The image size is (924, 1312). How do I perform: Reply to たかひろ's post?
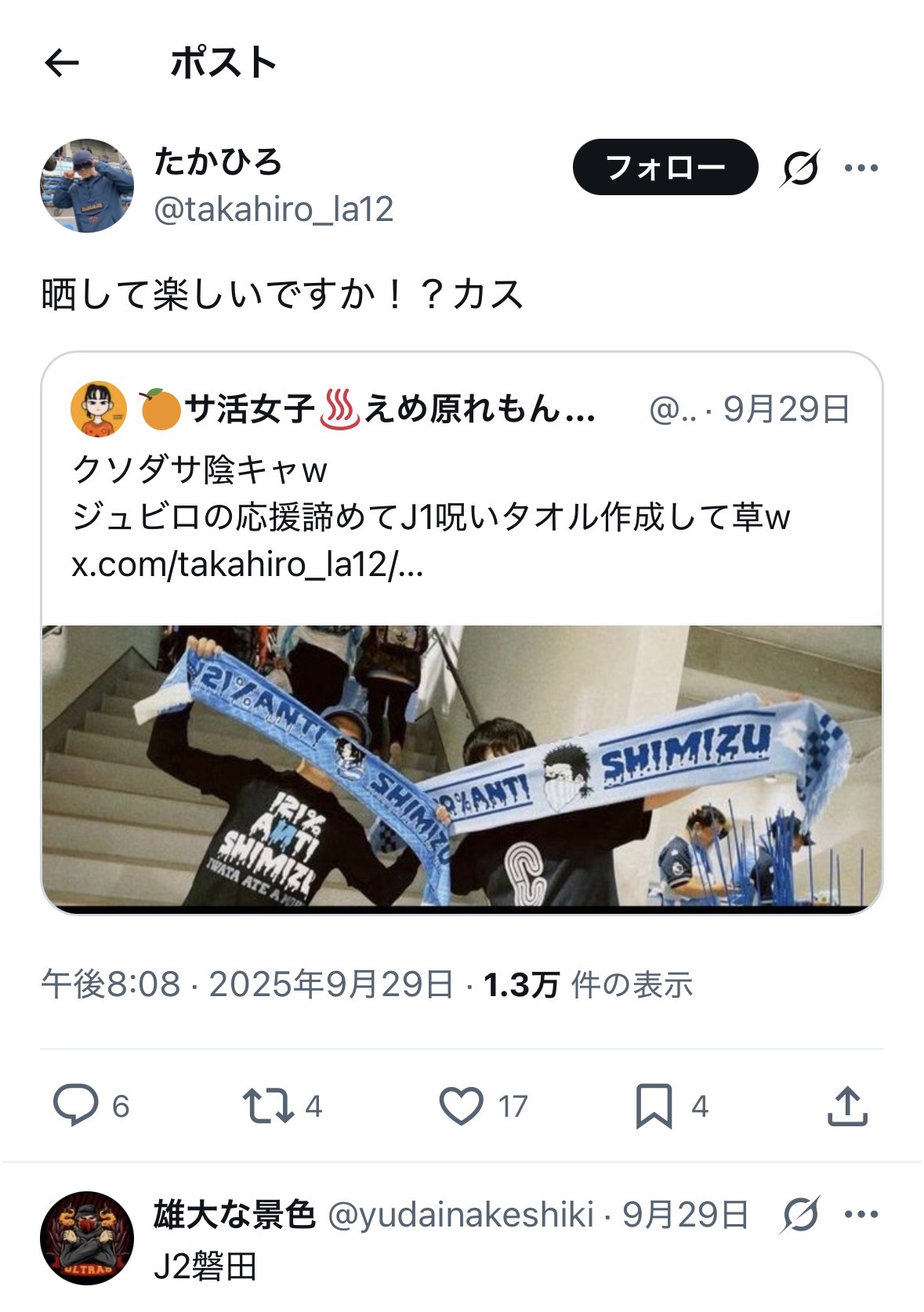click(x=76, y=1105)
